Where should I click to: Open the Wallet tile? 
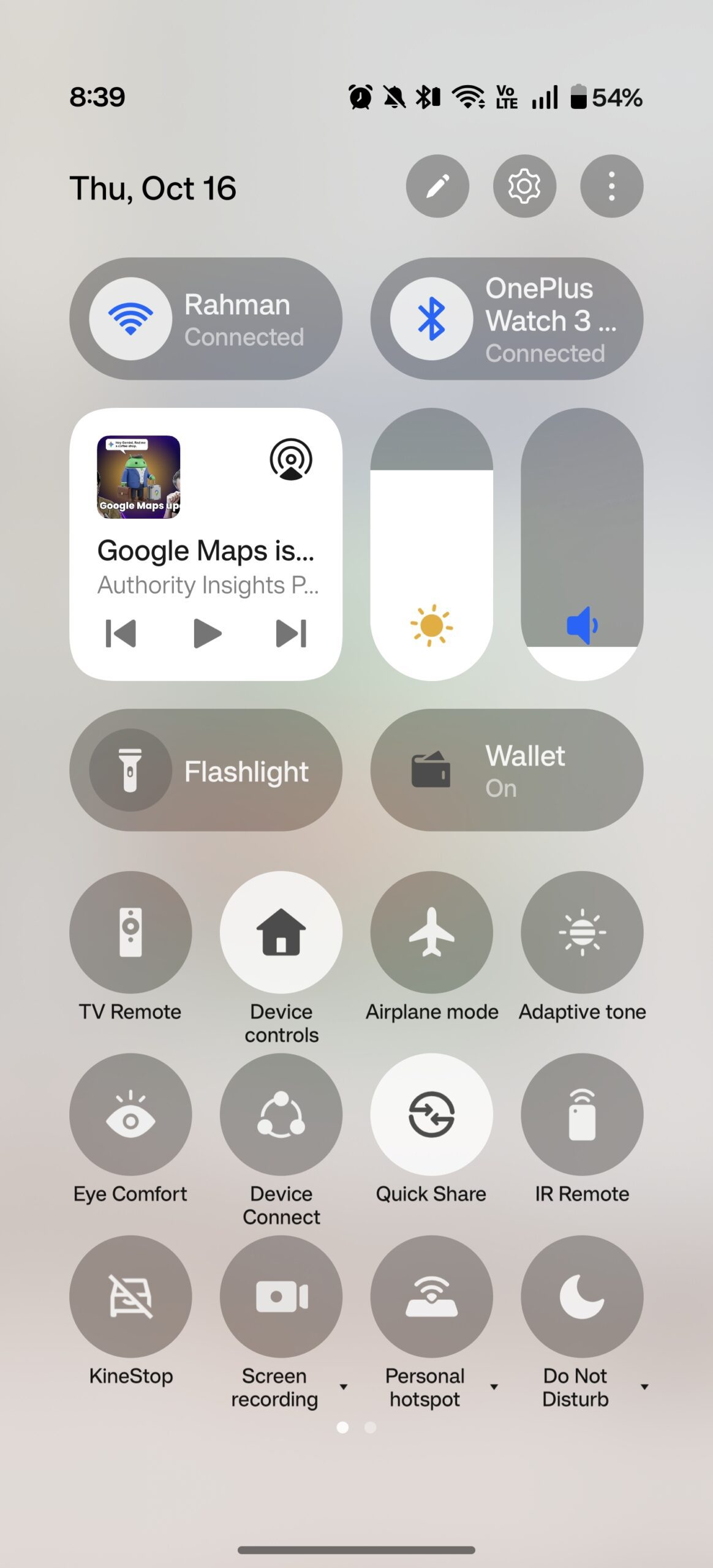pos(507,770)
